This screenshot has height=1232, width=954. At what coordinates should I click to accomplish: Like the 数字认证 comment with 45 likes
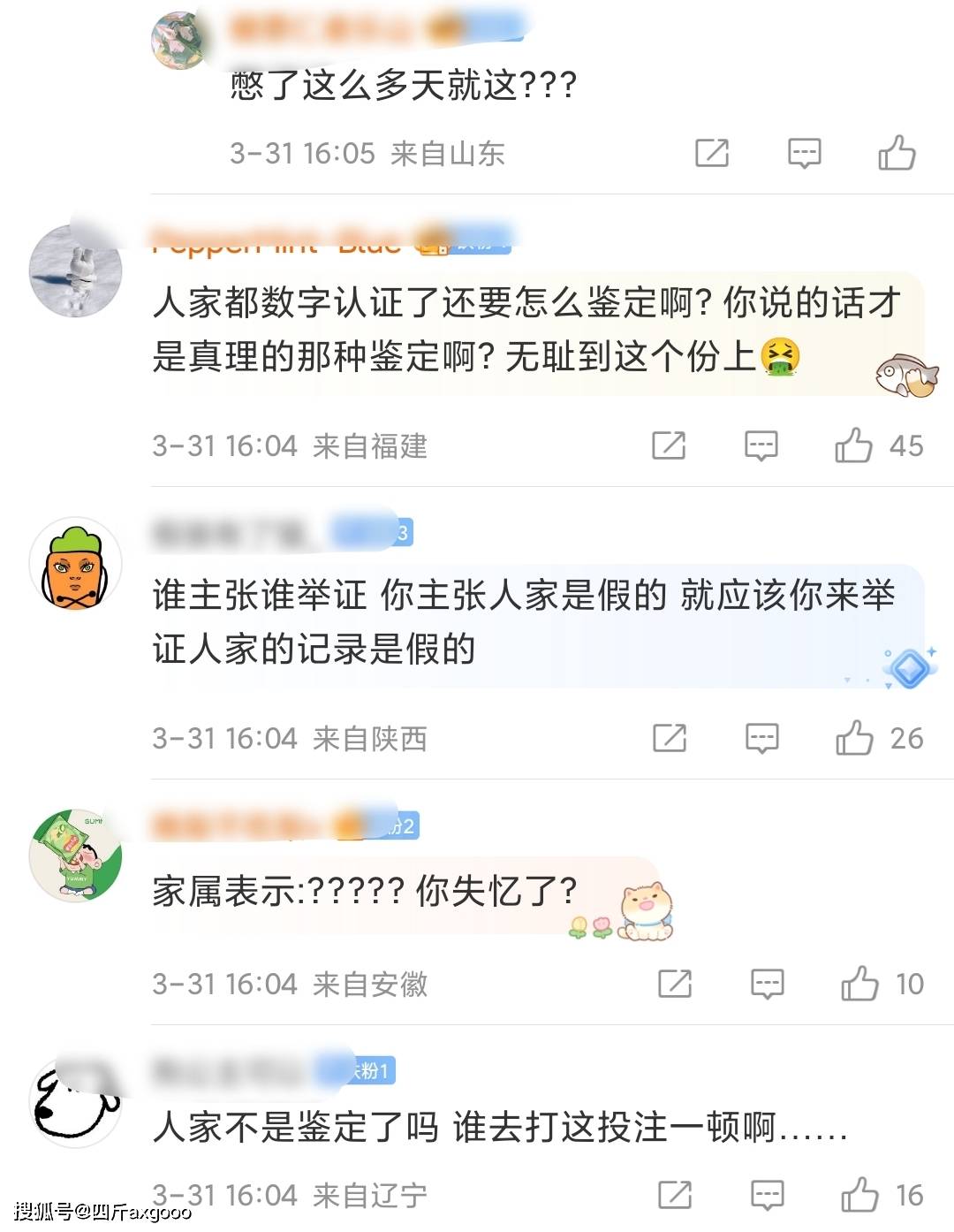pos(854,445)
